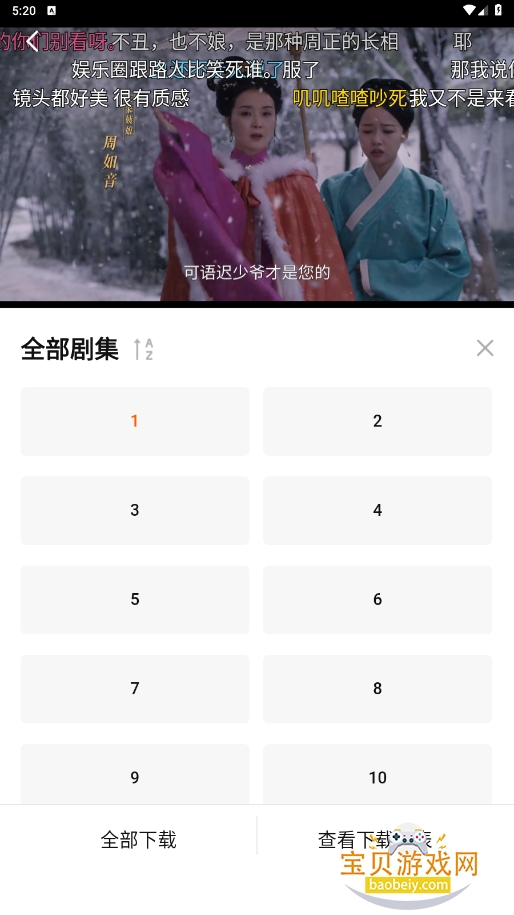514x915 pixels.
Task: Select episode 2
Action: pyautogui.click(x=377, y=421)
